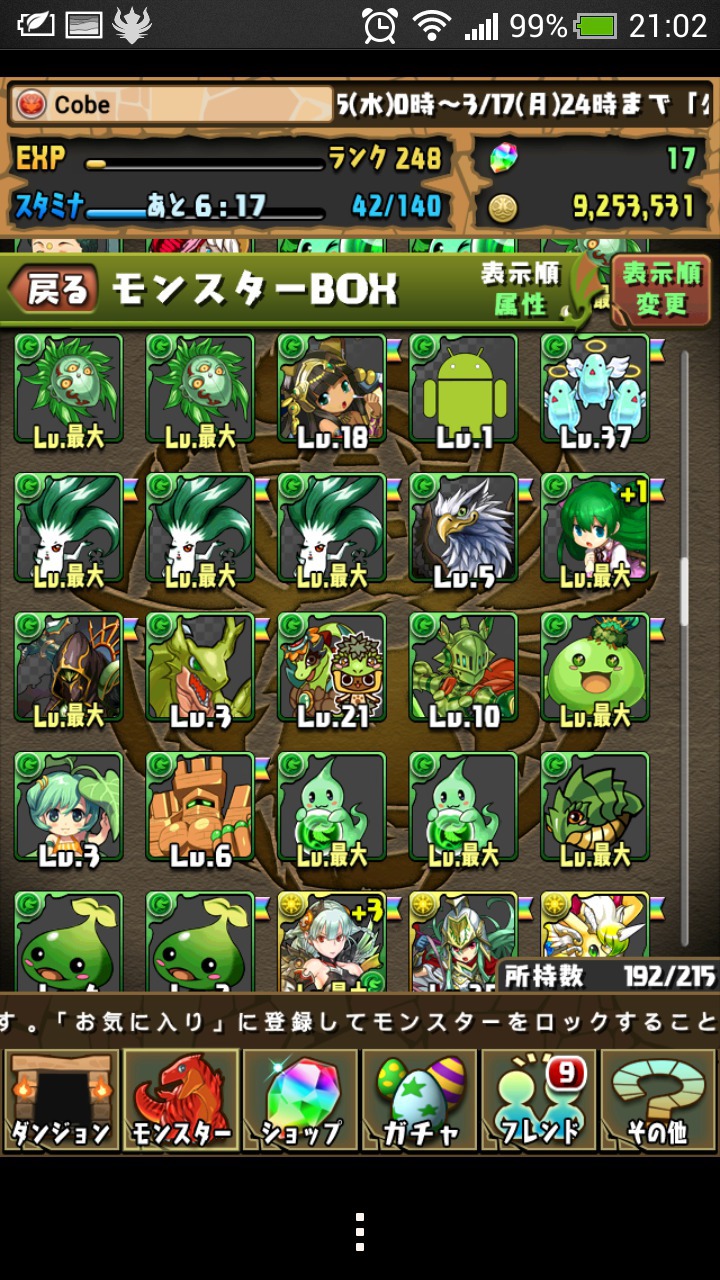Select the horse and mask monster Lv.21
Viewport: 720px width, 1280px height.
[x=332, y=670]
